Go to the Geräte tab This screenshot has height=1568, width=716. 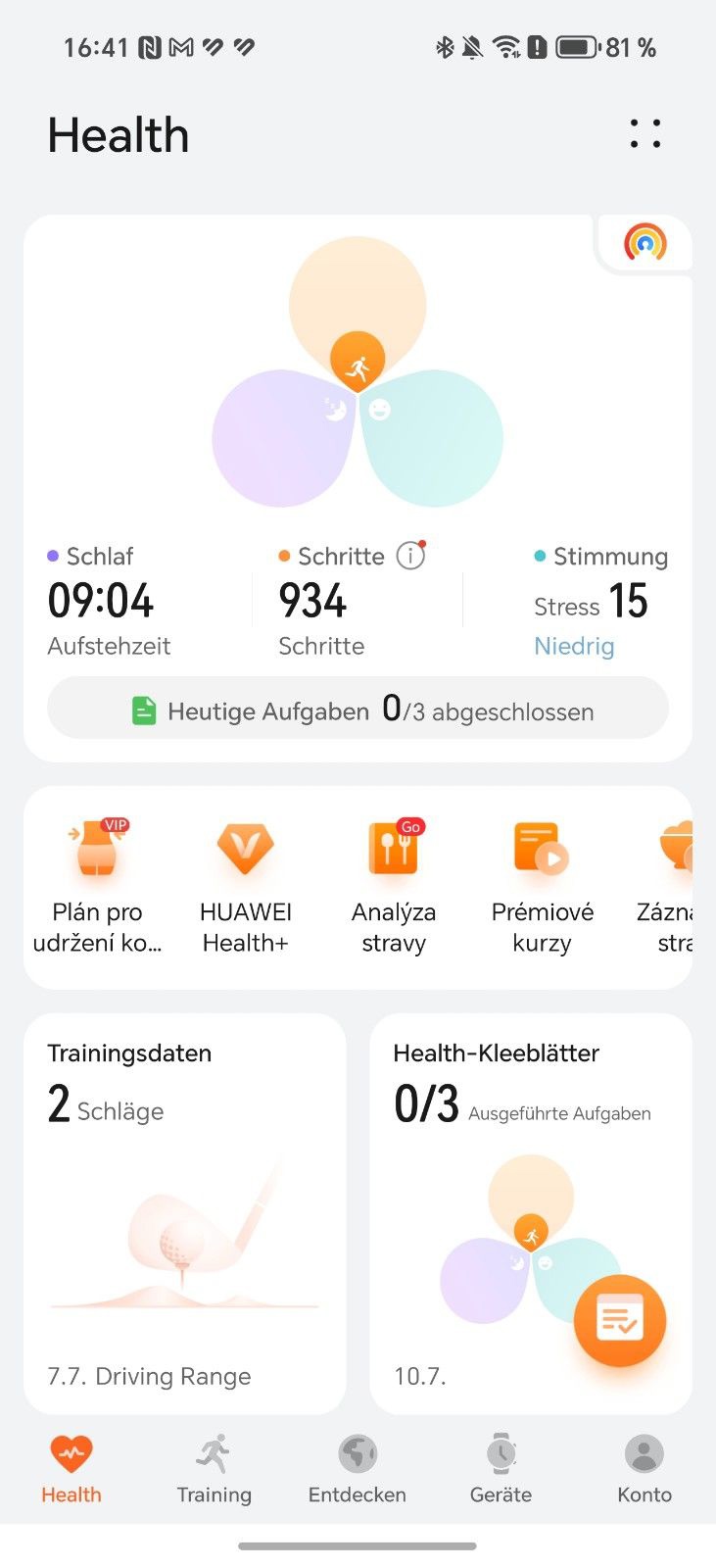click(501, 1469)
